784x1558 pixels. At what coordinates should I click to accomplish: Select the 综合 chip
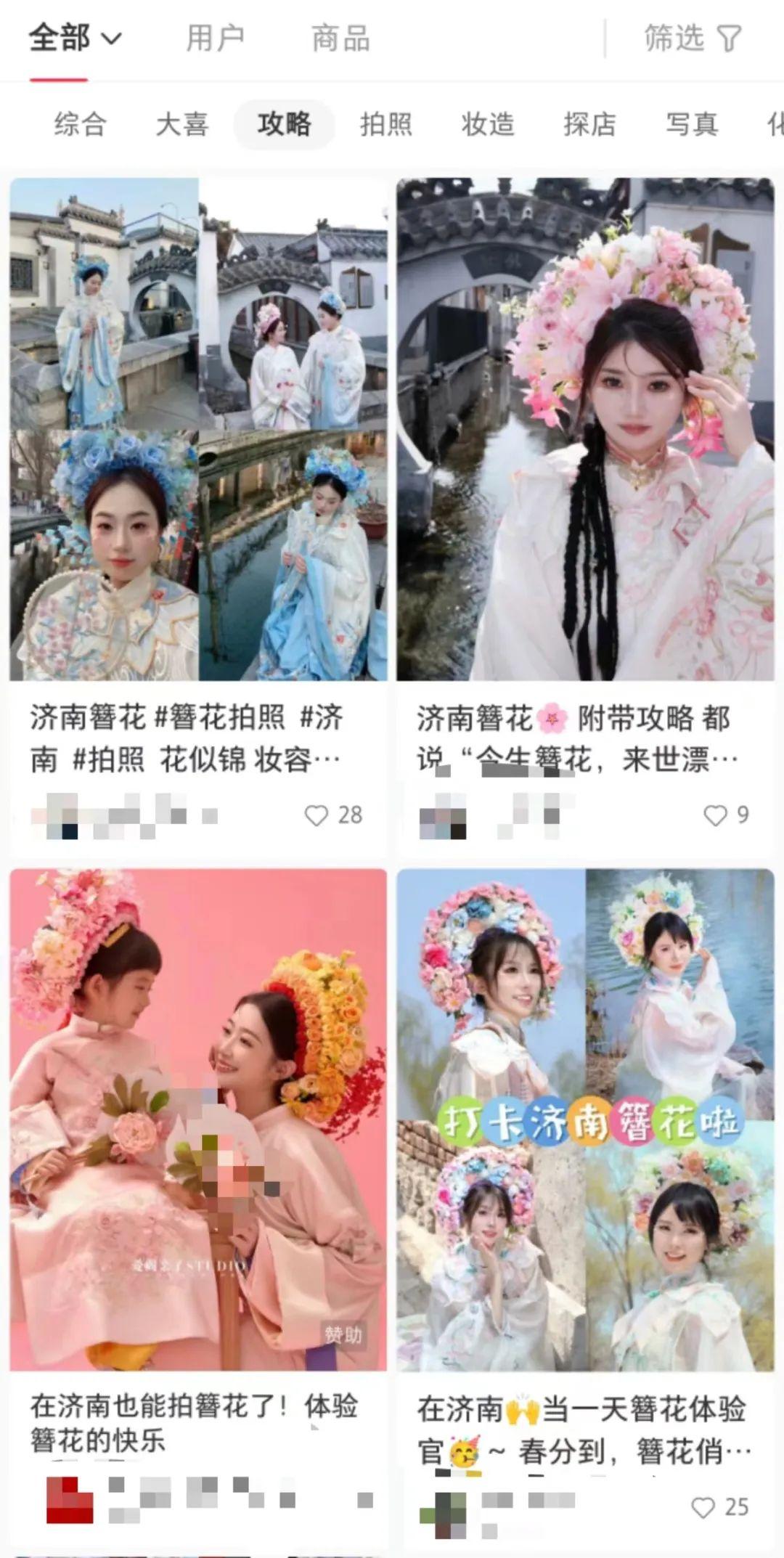[x=80, y=124]
